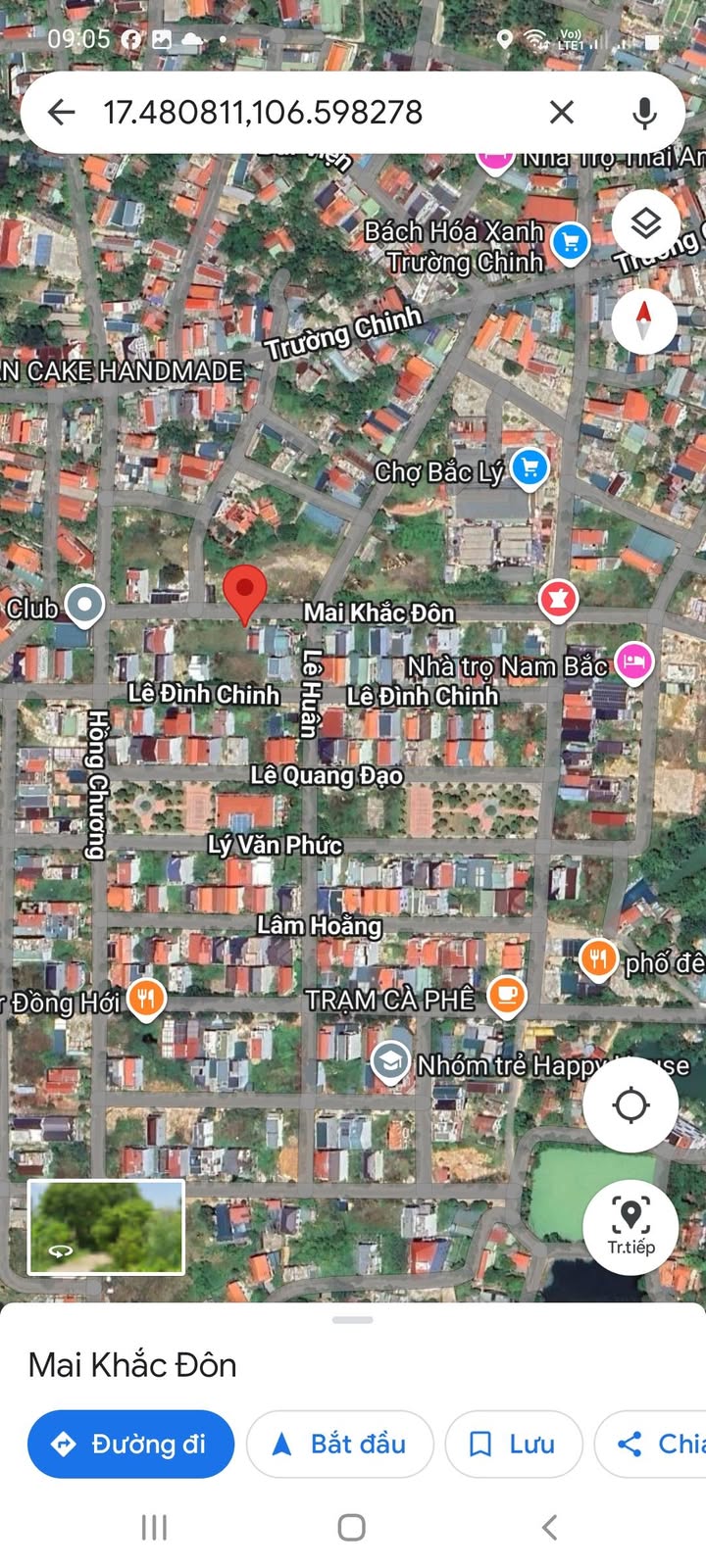The height and width of the screenshot is (1568, 706).
Task: Save this place with Lưu
Action: tap(513, 1444)
